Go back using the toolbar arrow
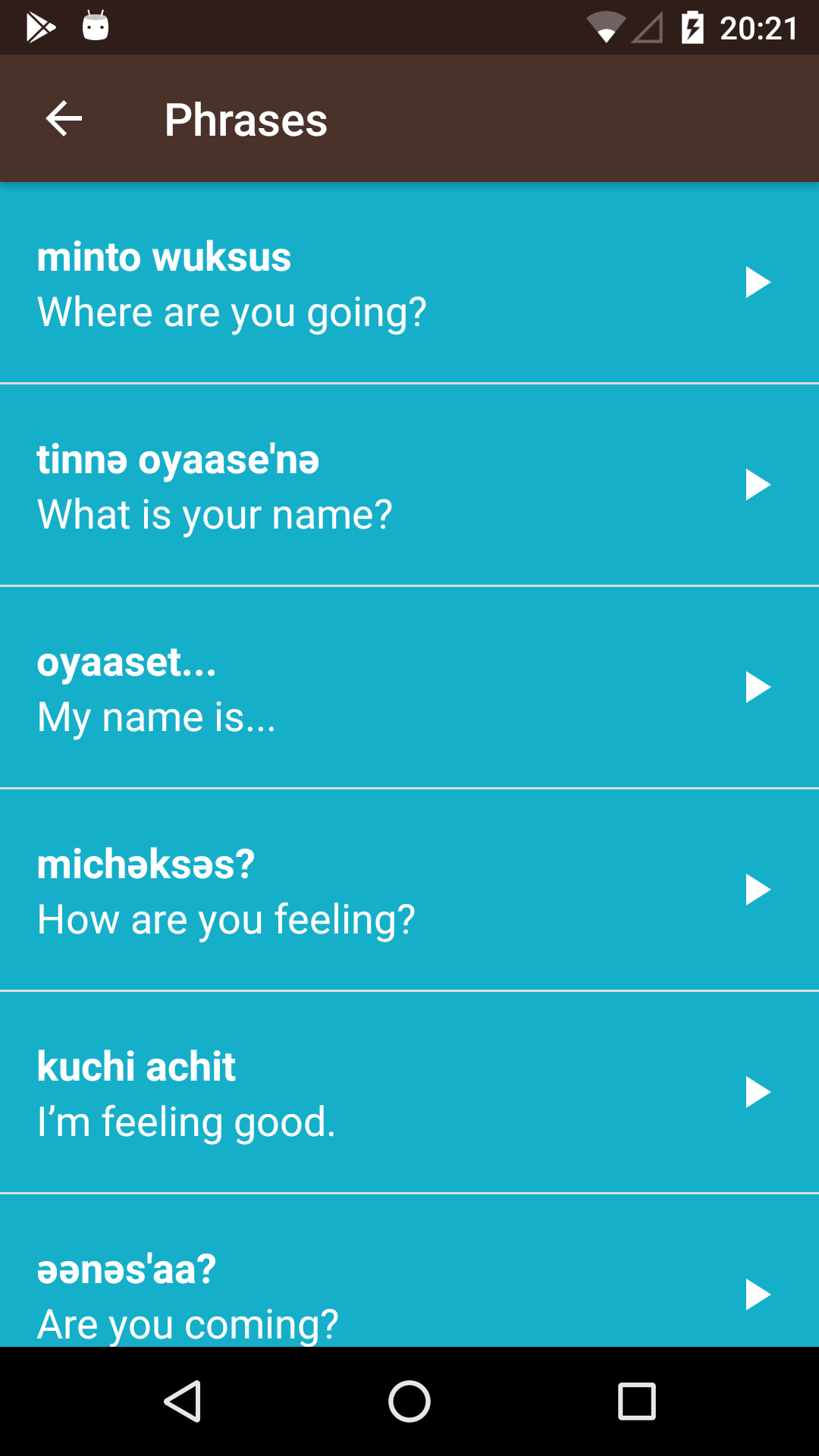Screen dimensions: 819x1456 pyautogui.click(x=64, y=119)
